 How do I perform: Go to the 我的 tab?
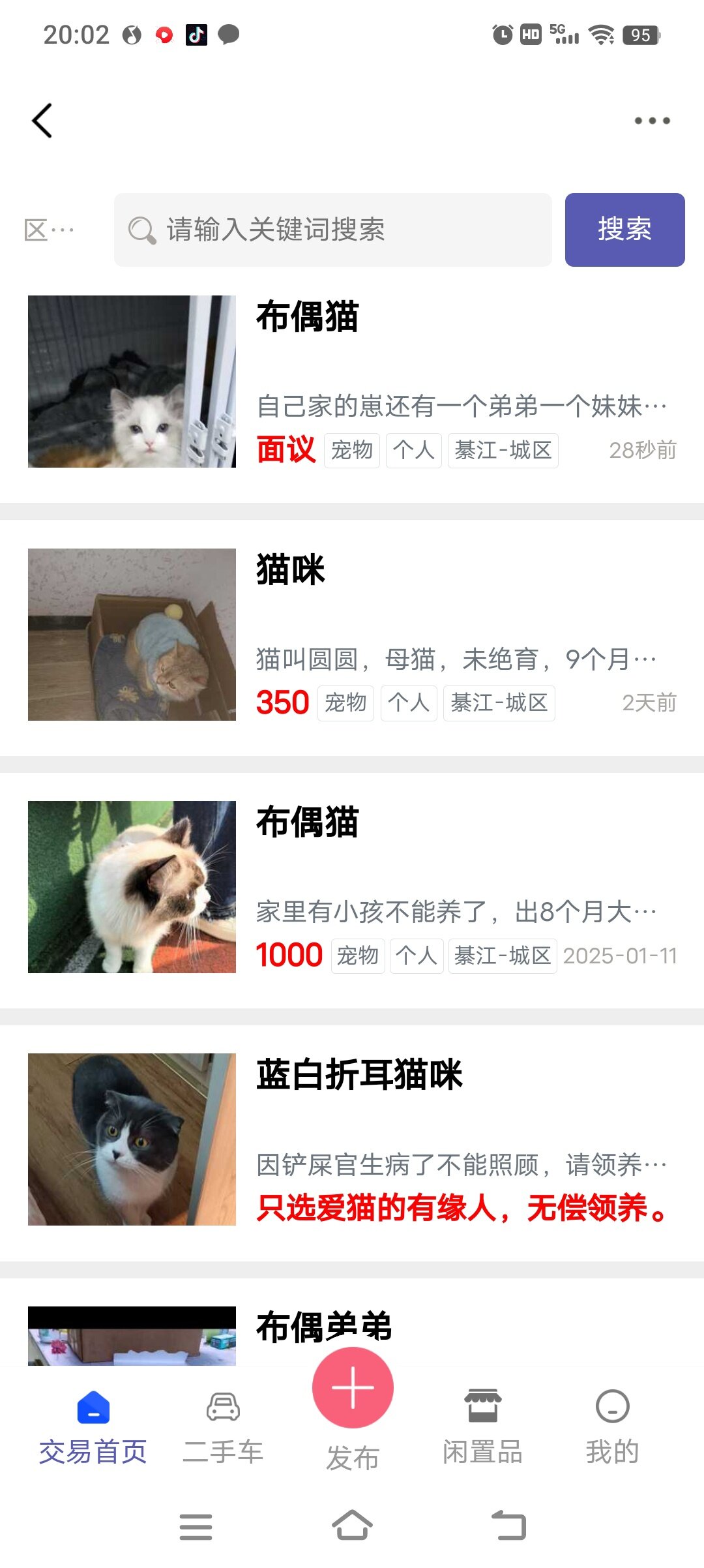pos(612,1428)
